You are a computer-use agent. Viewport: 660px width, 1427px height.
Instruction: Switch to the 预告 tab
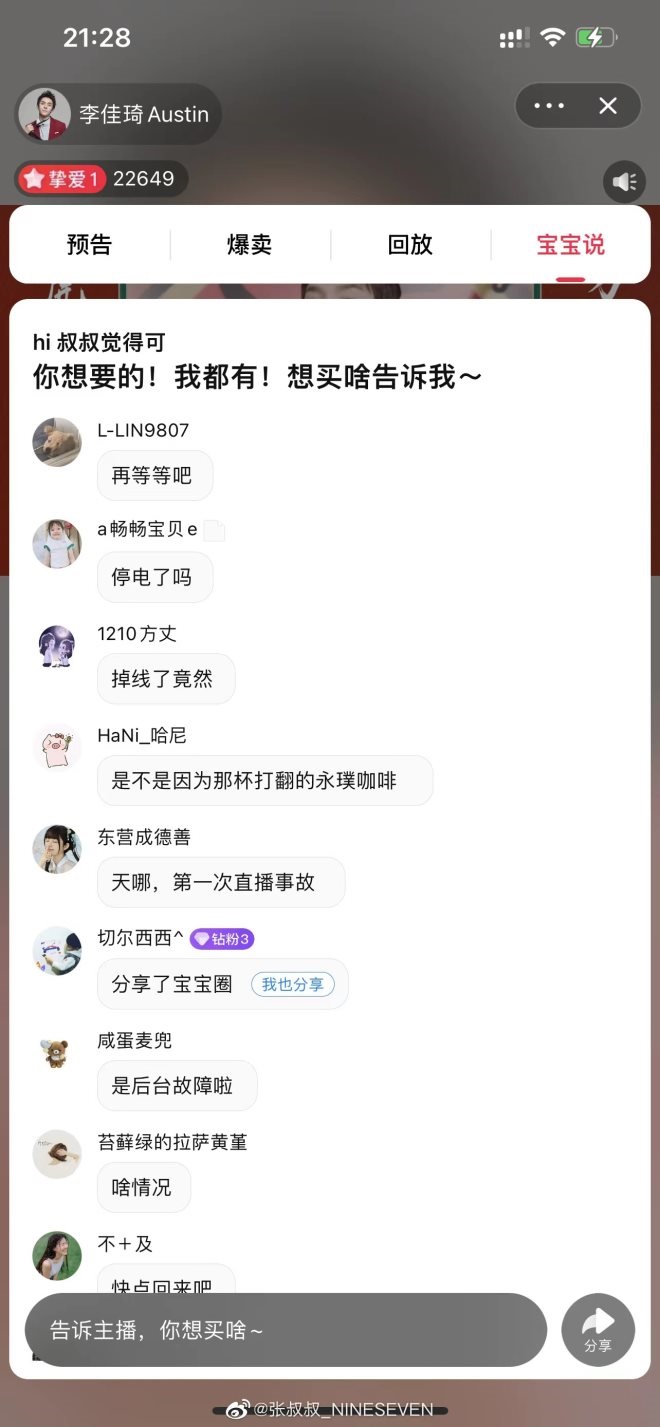pos(90,245)
